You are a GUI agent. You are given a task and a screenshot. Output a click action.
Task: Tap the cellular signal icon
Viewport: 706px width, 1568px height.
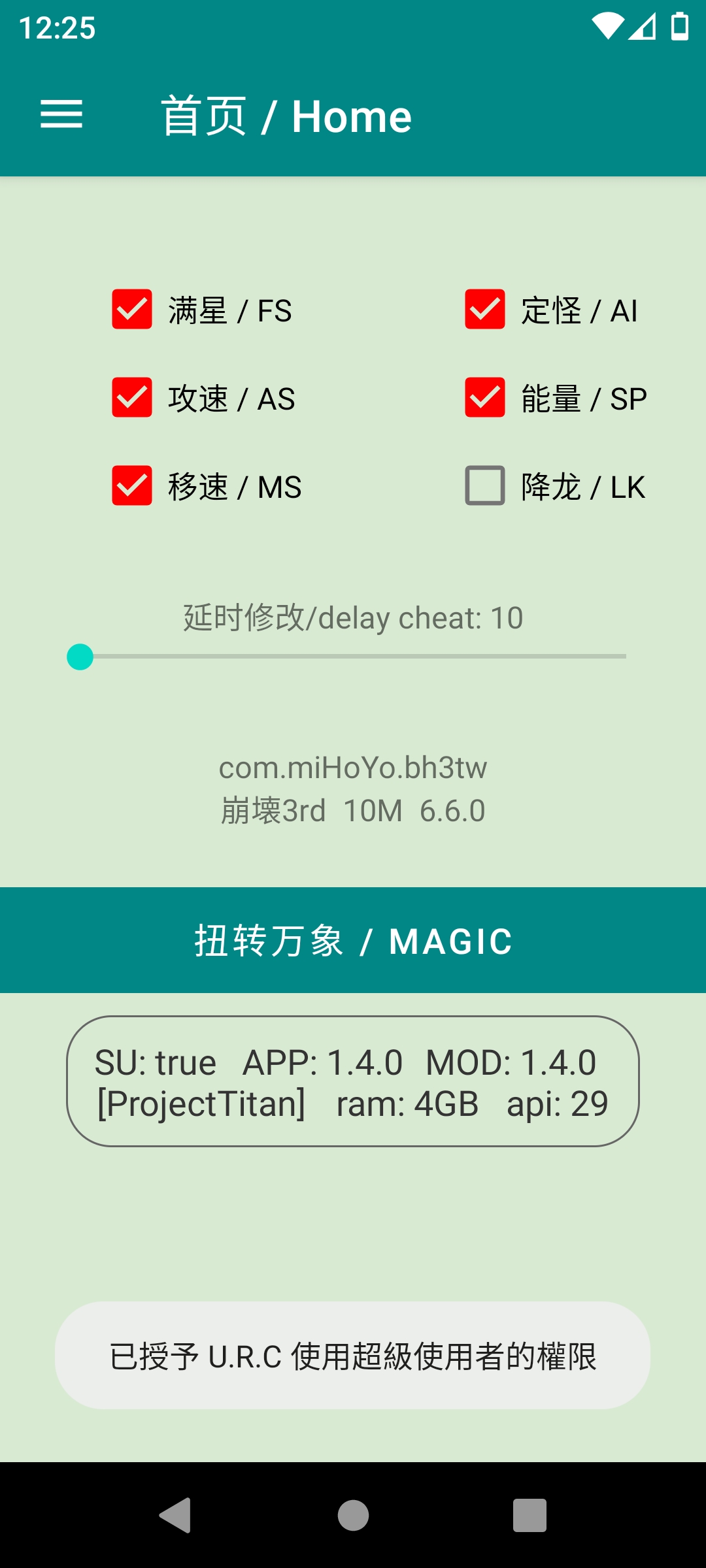click(x=644, y=27)
